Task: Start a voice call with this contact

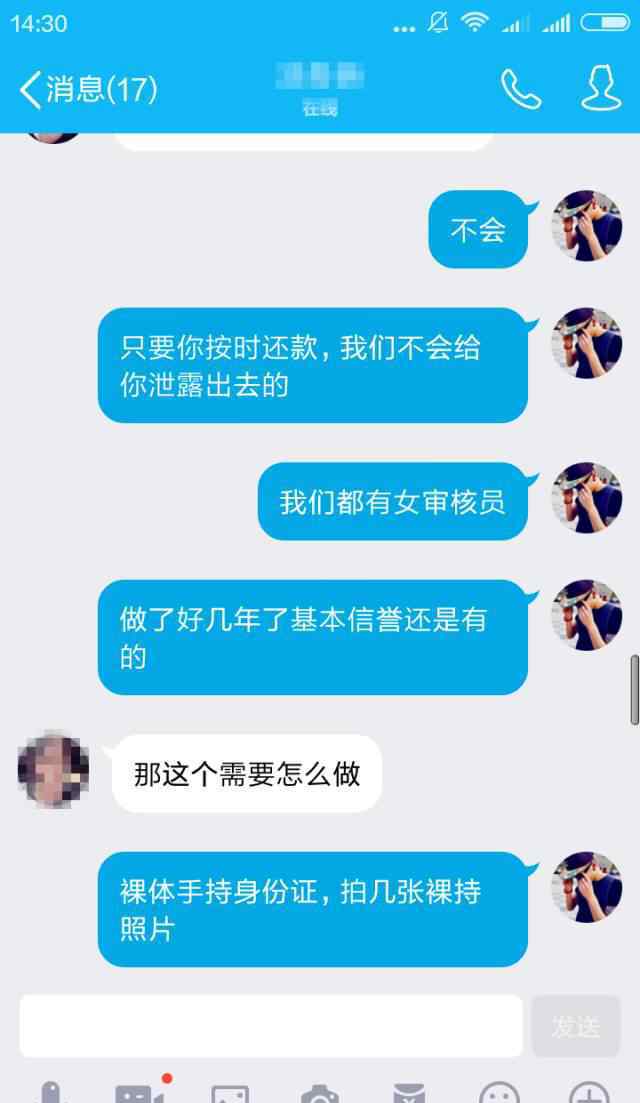Action: tap(521, 89)
